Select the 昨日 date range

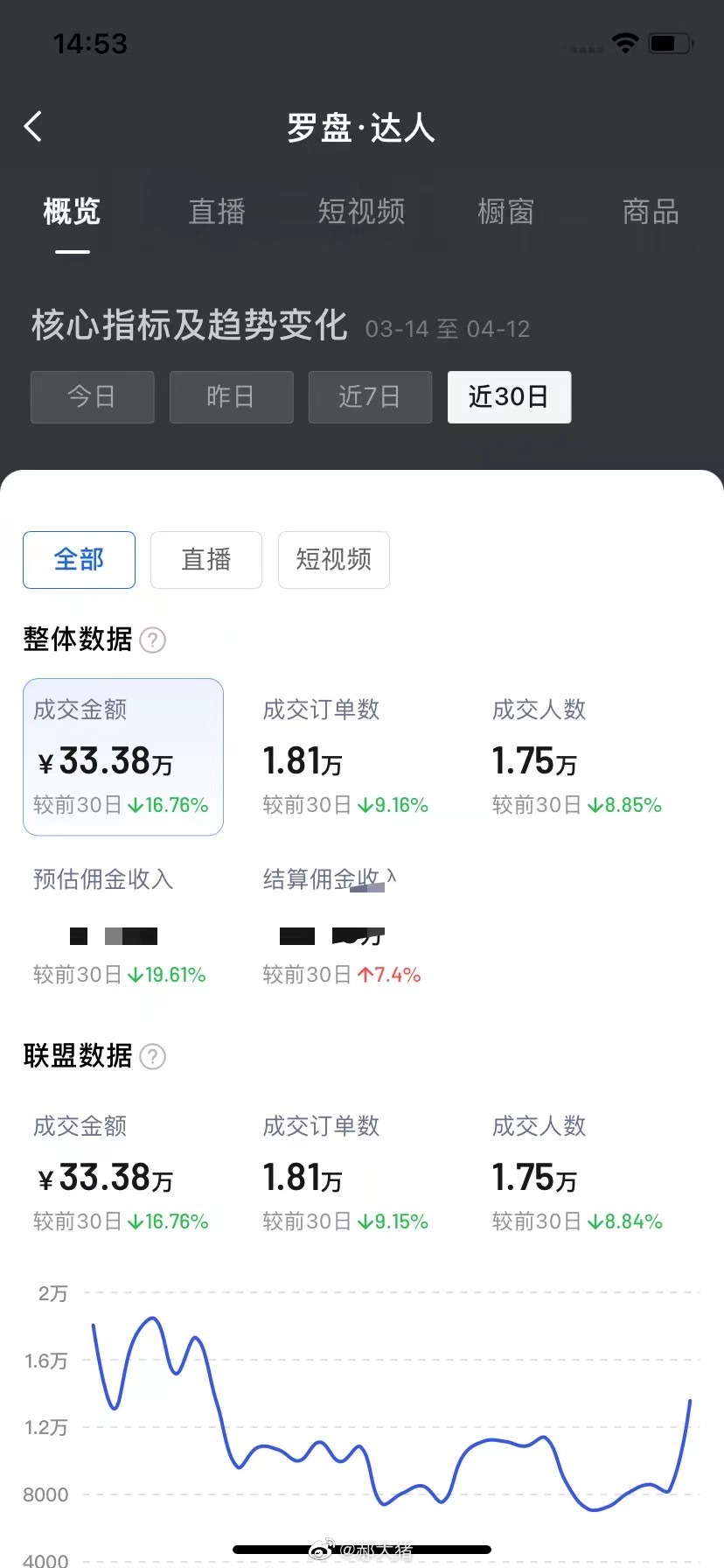tap(231, 397)
